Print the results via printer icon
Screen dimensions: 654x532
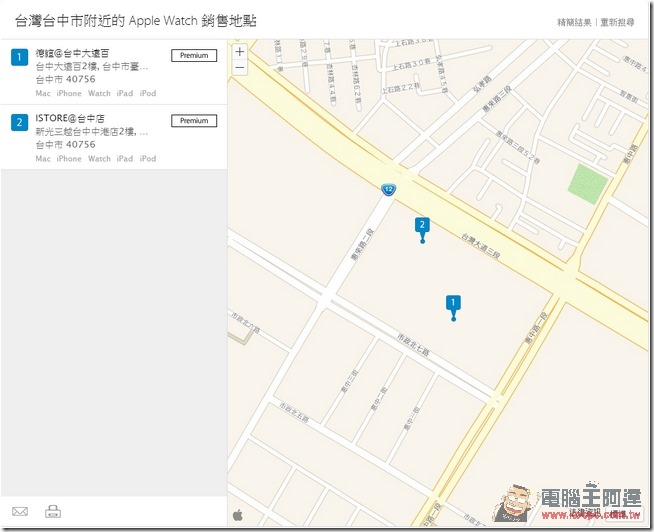click(53, 512)
